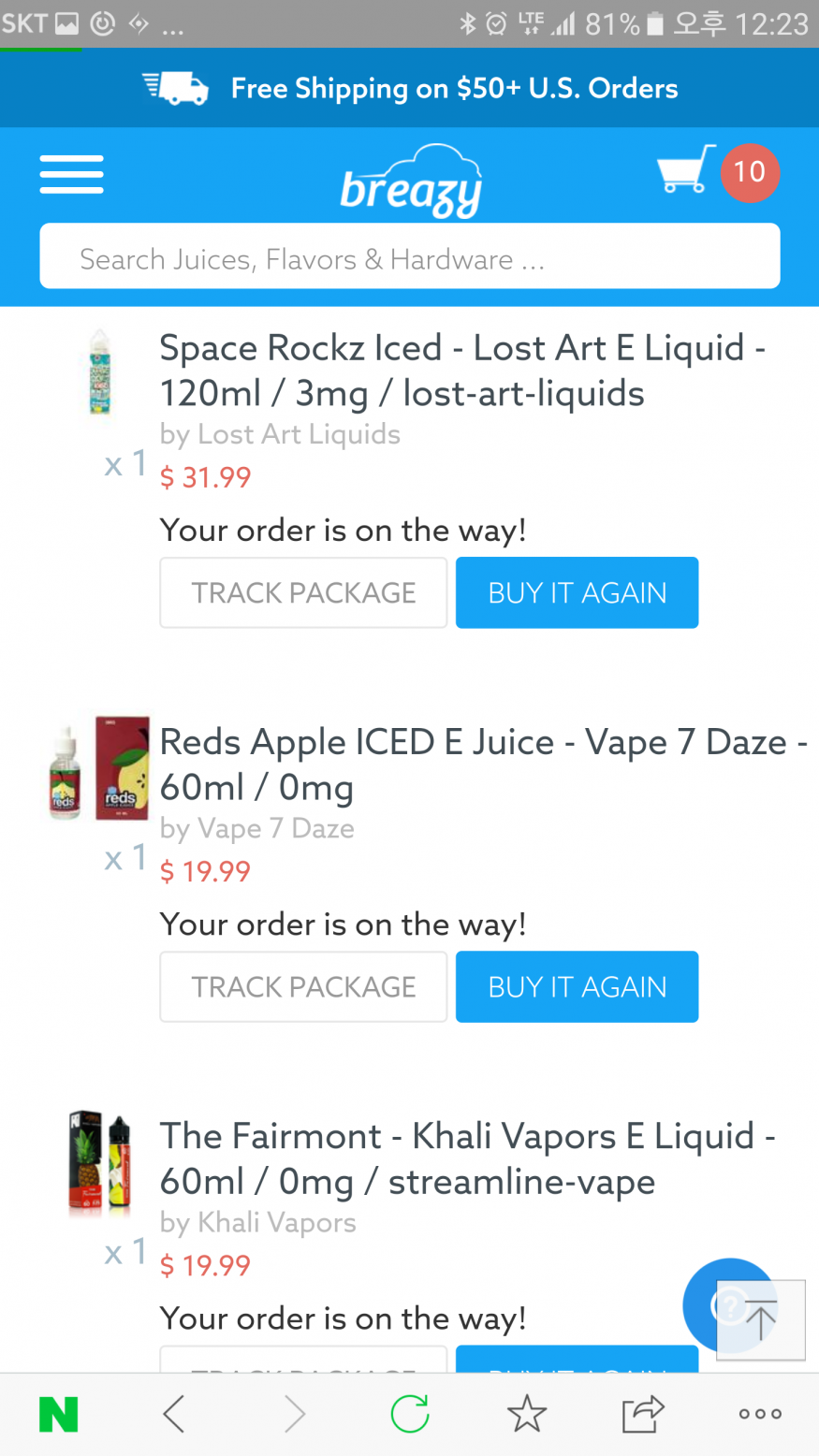Buy Reds Apple ICED E Juice again

[x=577, y=986]
